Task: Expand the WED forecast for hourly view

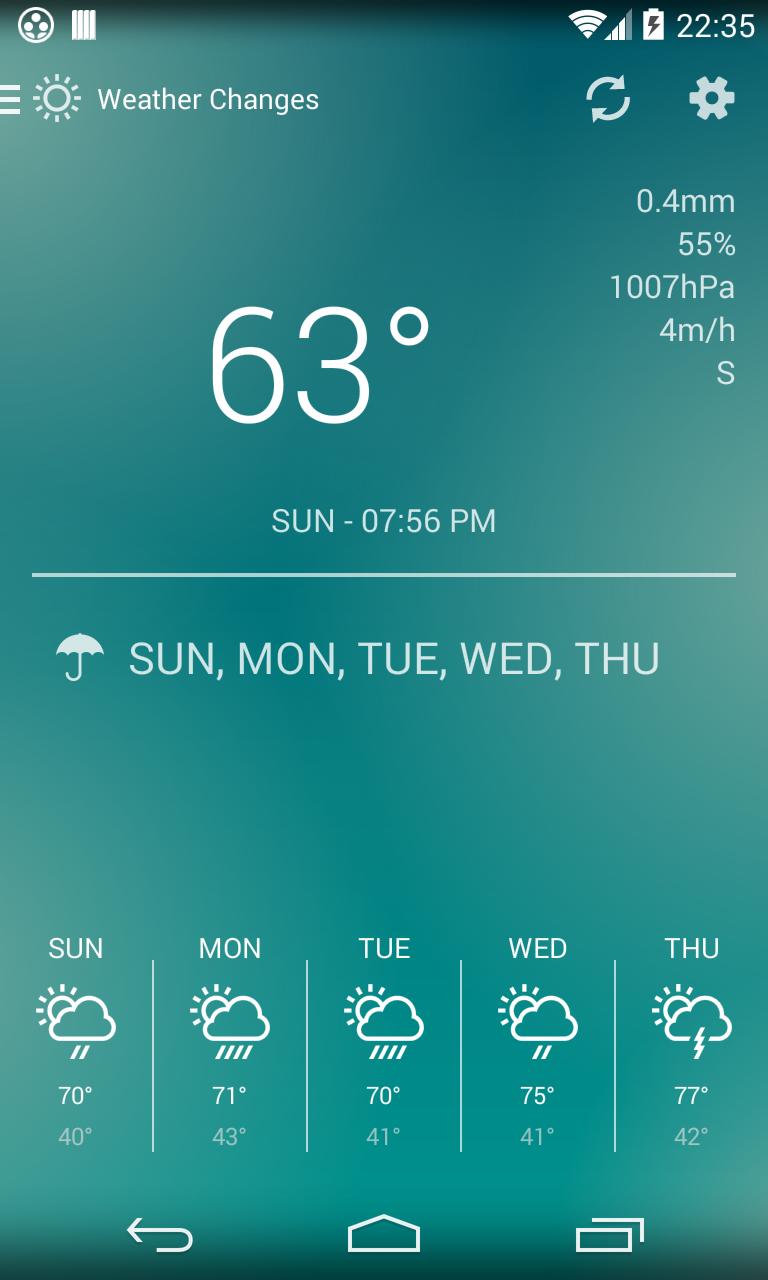Action: [x=536, y=1040]
